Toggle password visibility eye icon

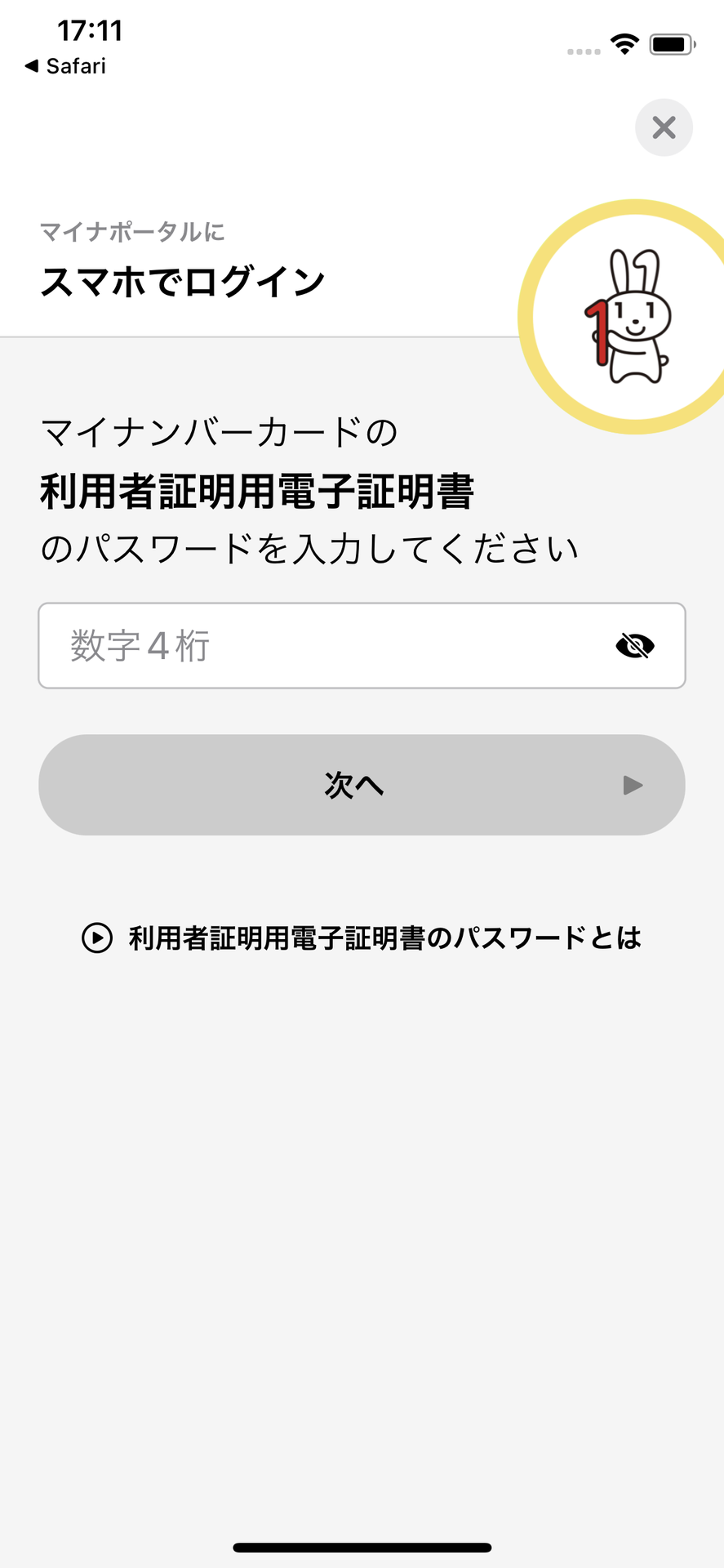click(634, 646)
